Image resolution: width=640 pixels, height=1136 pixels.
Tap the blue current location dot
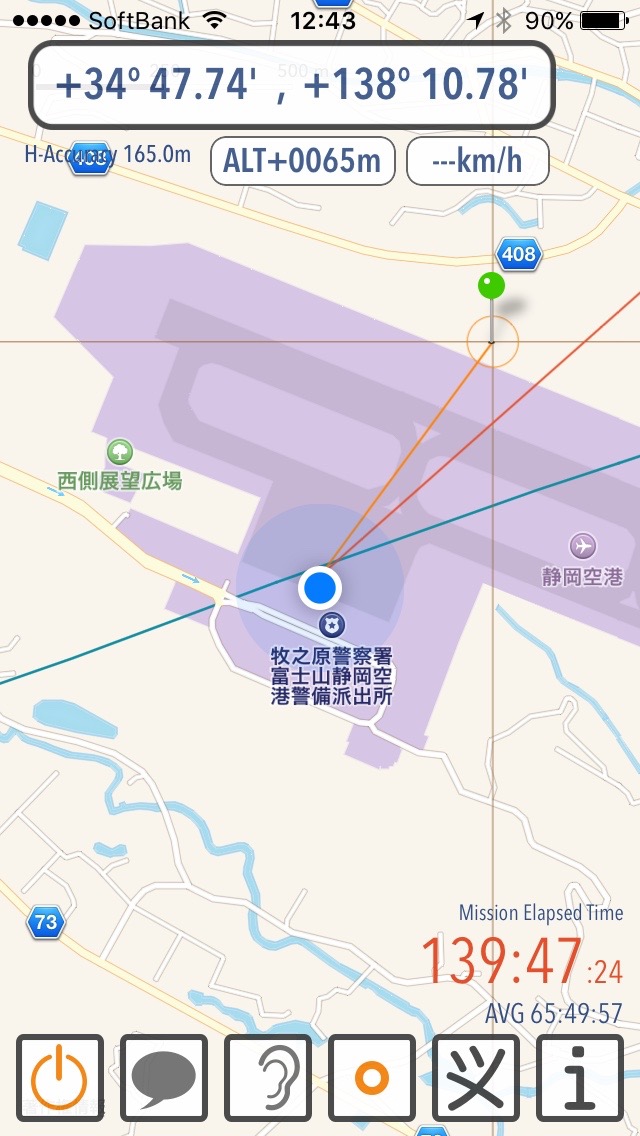pyautogui.click(x=320, y=588)
